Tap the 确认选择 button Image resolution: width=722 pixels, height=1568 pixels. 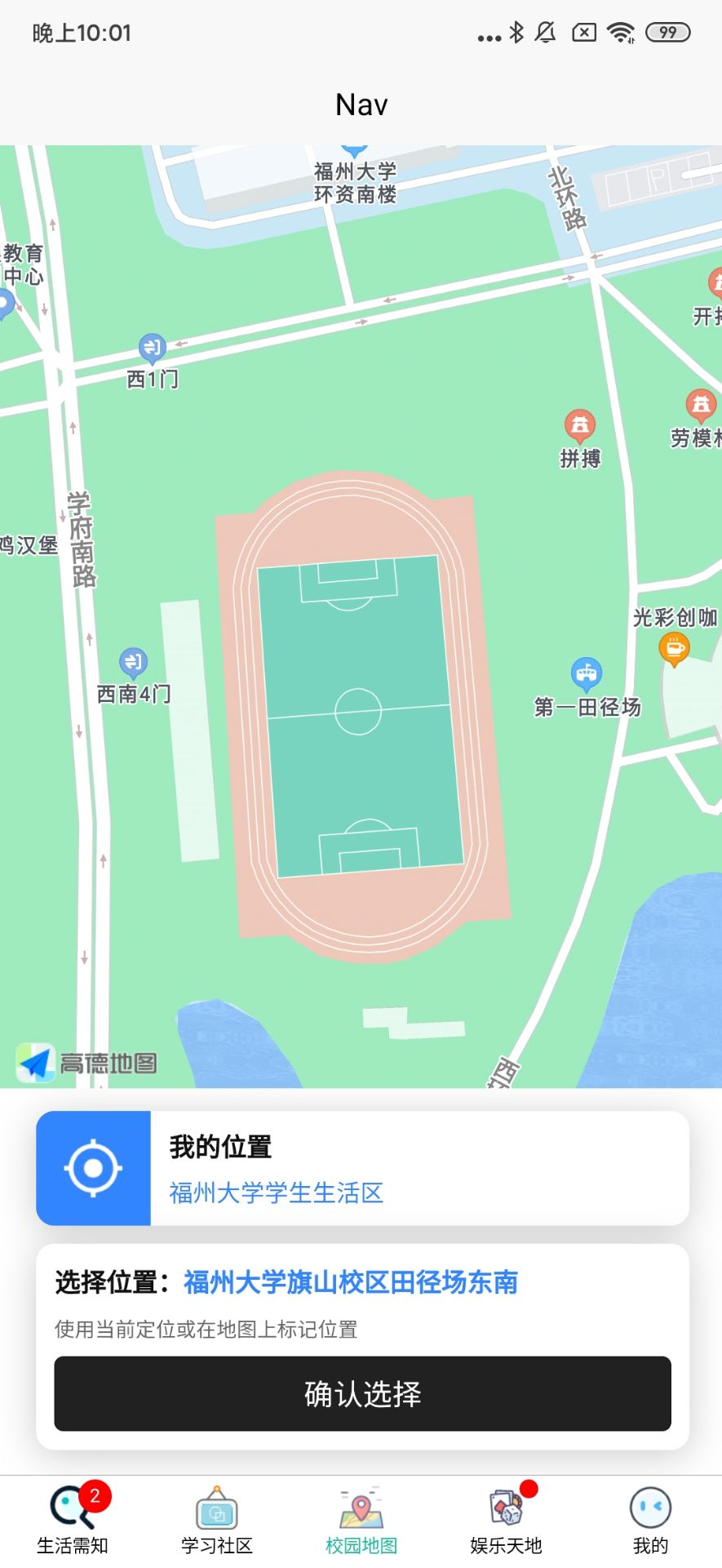click(x=362, y=1393)
